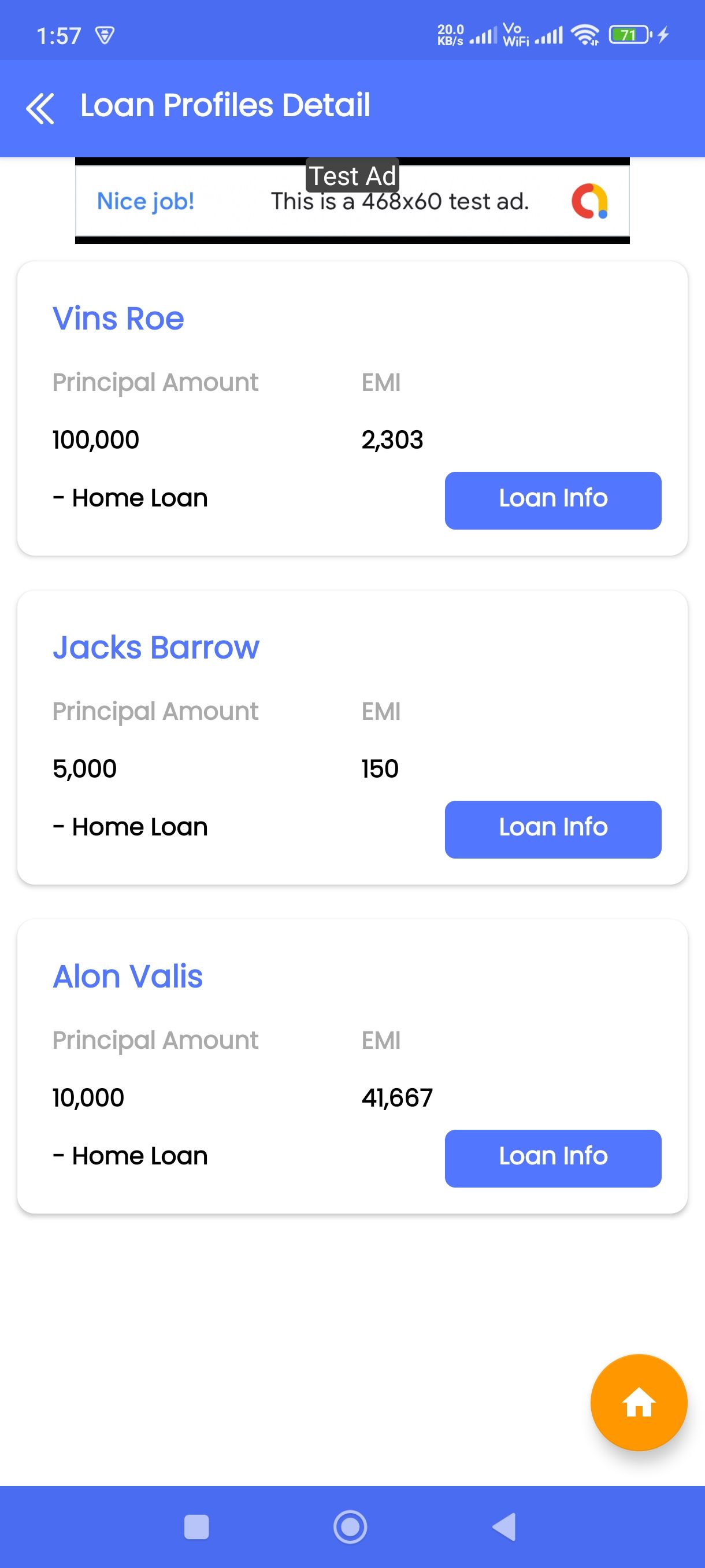705x1568 pixels.
Task: Go back using the double-arrow icon
Action: pyautogui.click(x=40, y=108)
